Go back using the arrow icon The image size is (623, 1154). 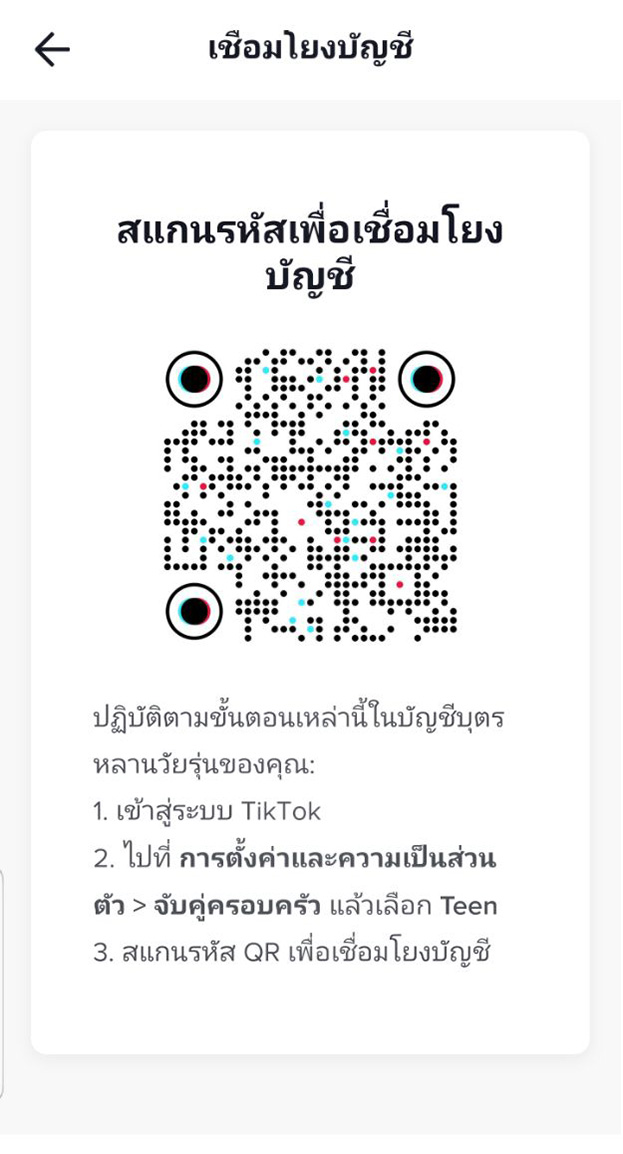pyautogui.click(x=52, y=50)
